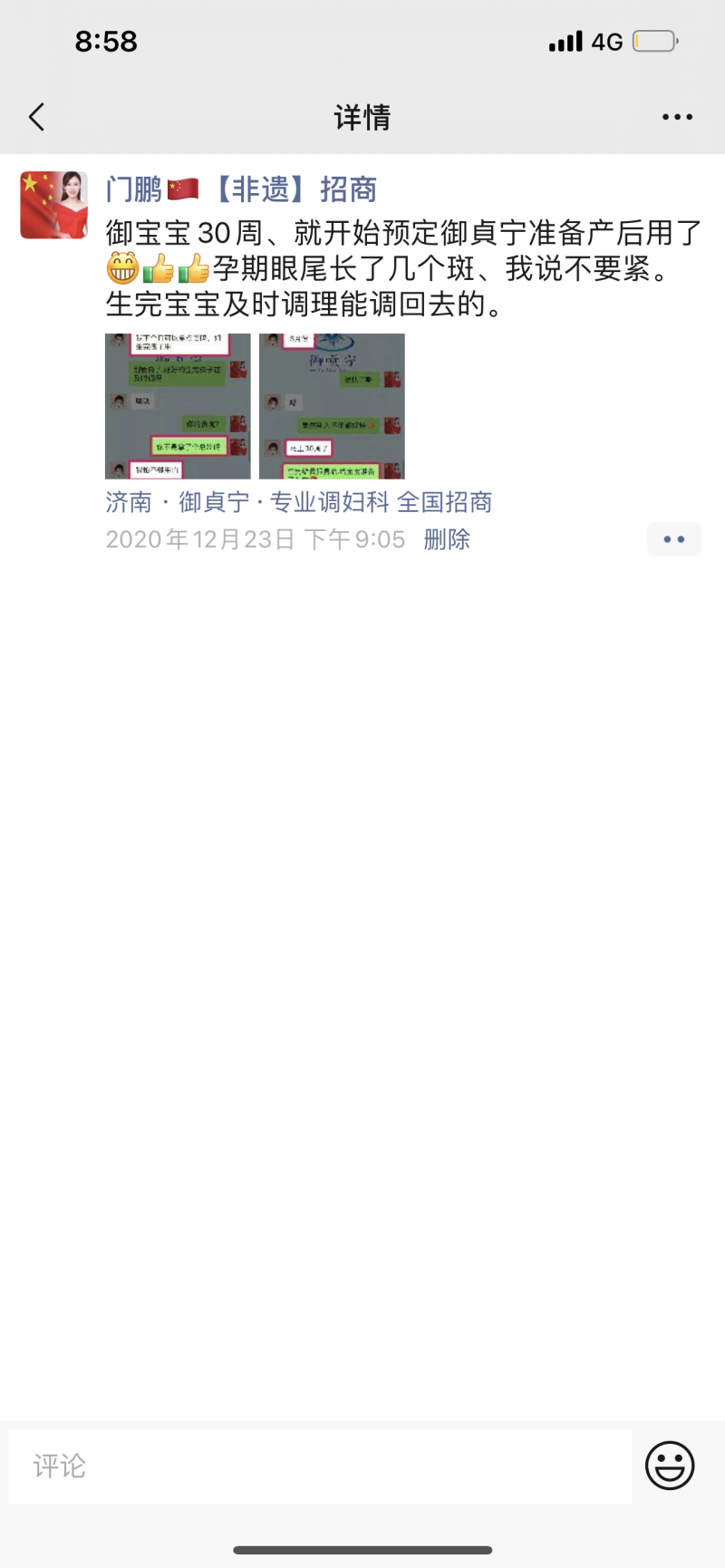Open the poster's profile avatar
This screenshot has width=725, height=1568.
pos(54,205)
